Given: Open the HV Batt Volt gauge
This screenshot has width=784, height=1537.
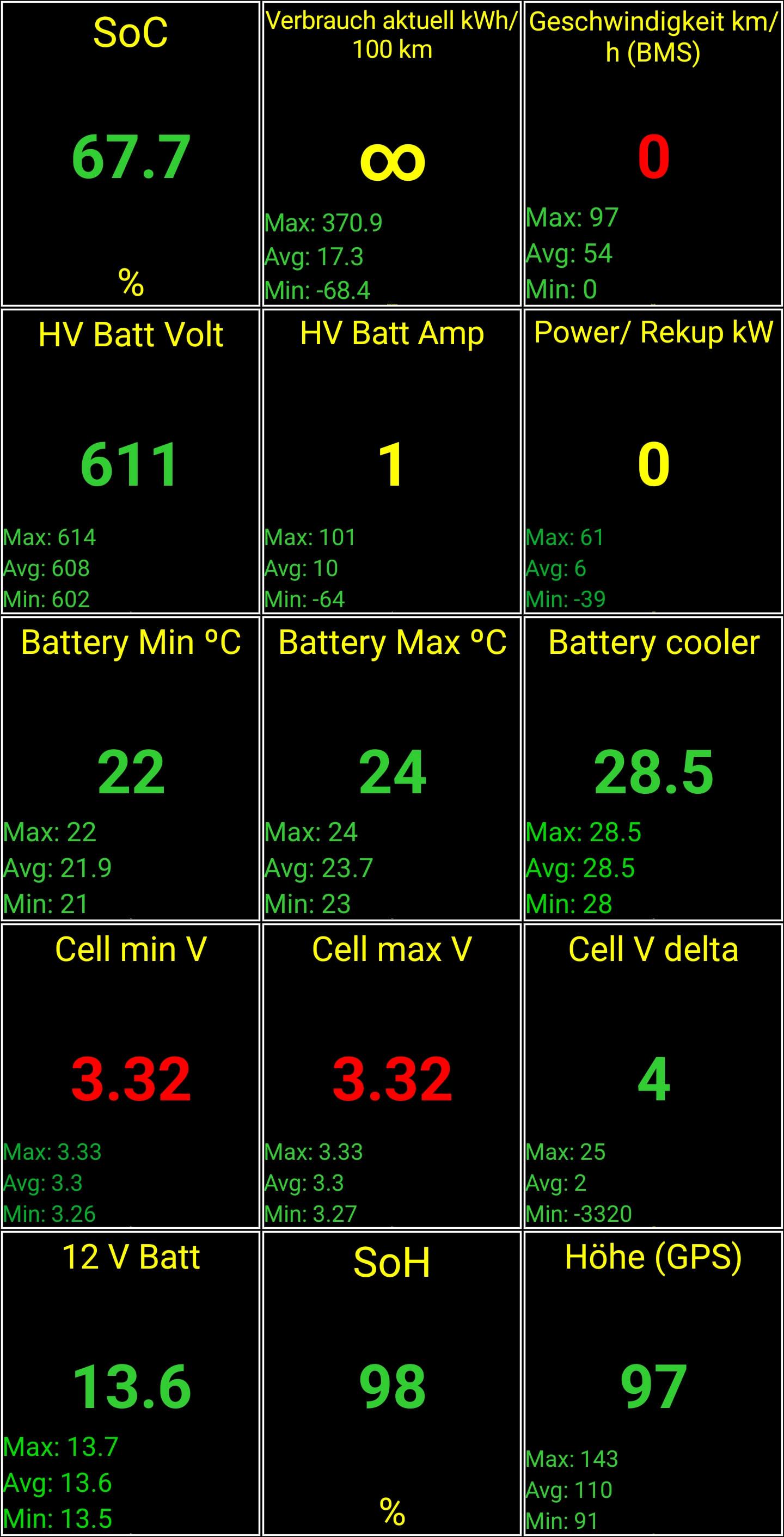Looking at the screenshot, I should pyautogui.click(x=131, y=461).
